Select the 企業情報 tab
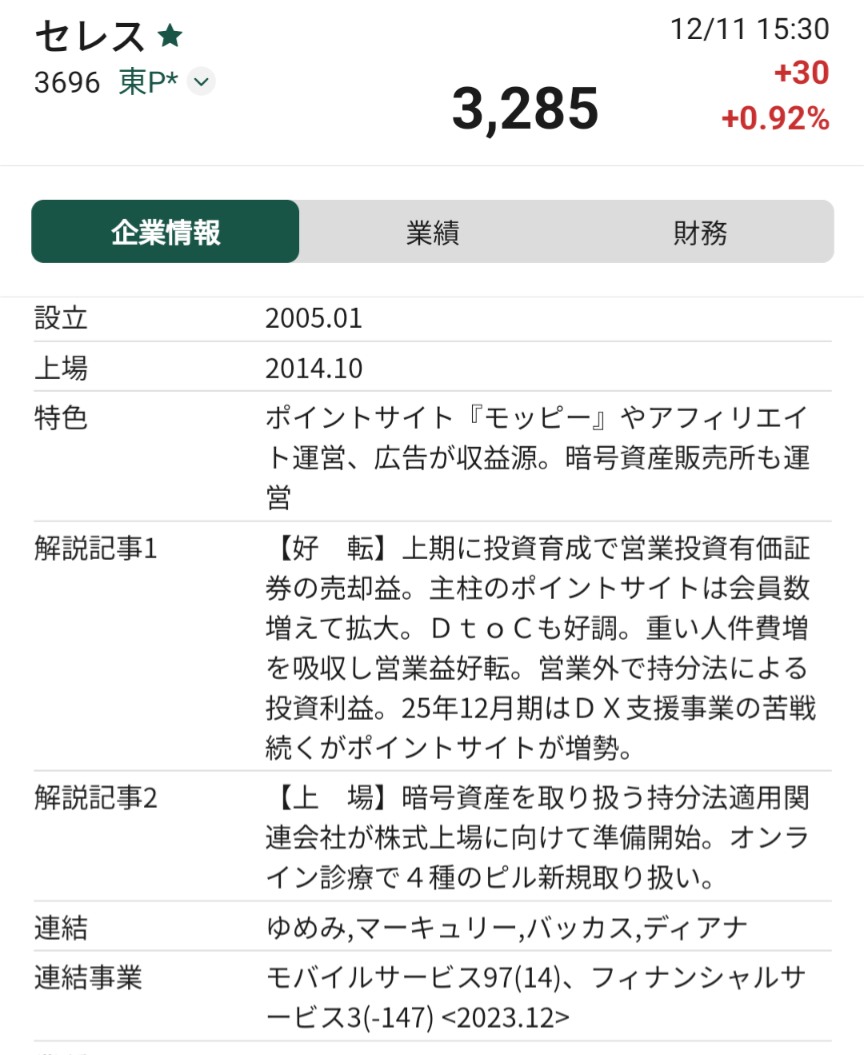The width and height of the screenshot is (864, 1055). (x=166, y=233)
